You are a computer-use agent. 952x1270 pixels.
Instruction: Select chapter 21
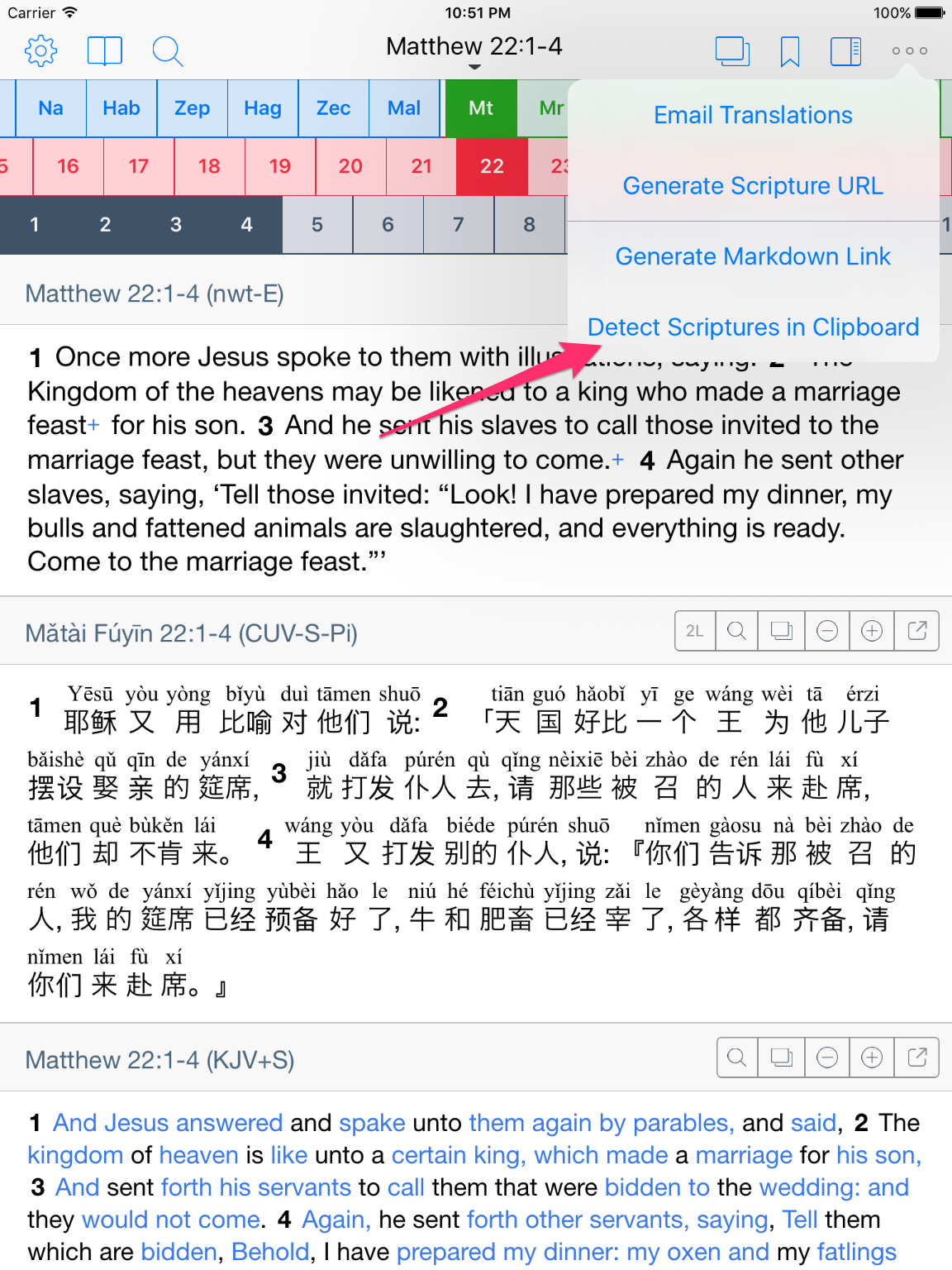pyautogui.click(x=421, y=166)
